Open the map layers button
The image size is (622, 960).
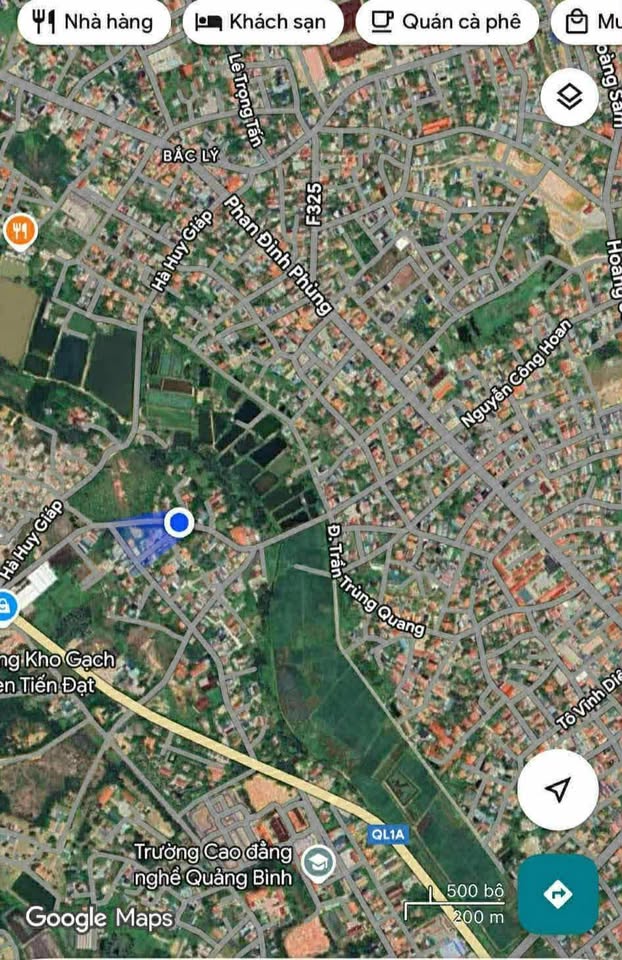click(569, 97)
